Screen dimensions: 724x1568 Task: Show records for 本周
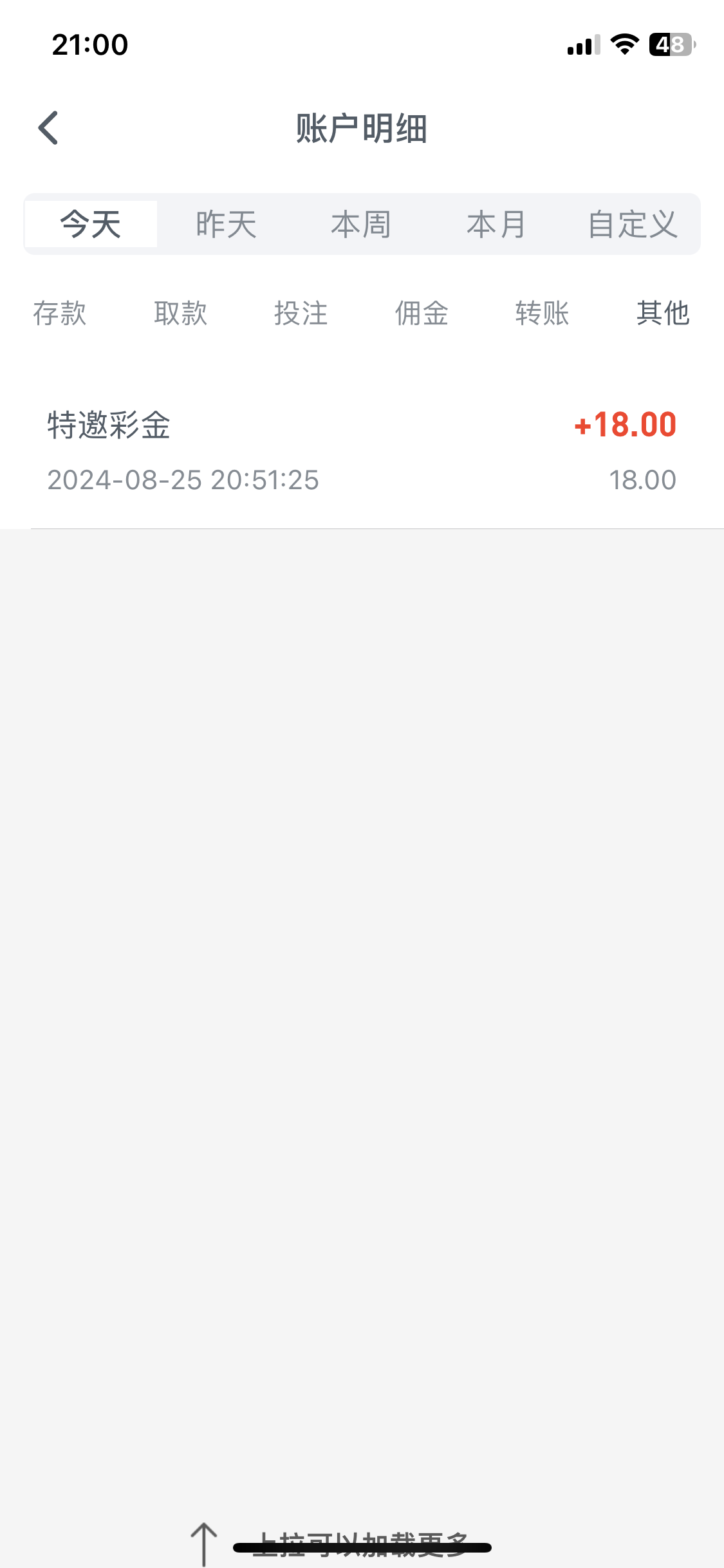point(361,224)
